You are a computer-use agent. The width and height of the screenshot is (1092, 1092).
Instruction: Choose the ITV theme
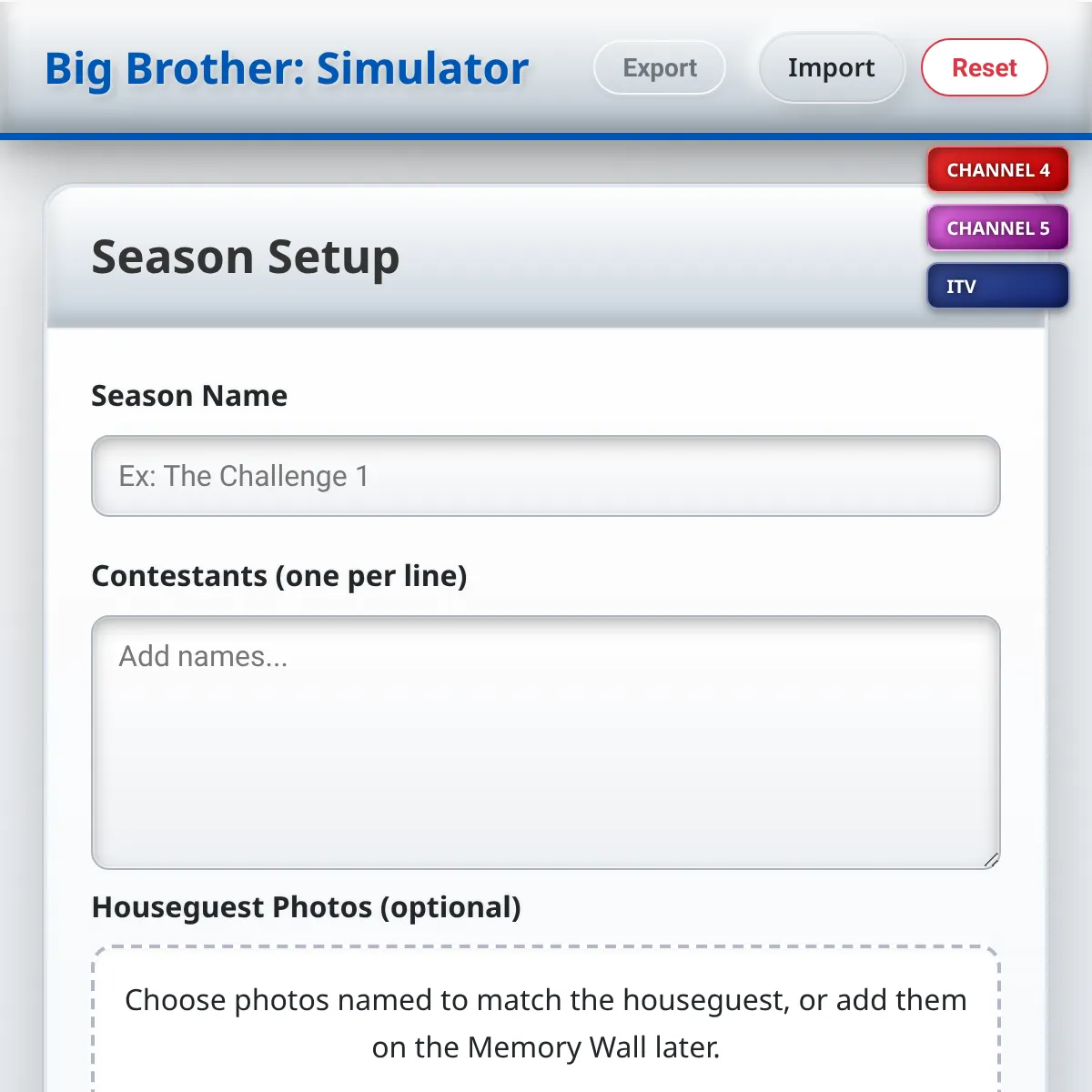coord(998,287)
